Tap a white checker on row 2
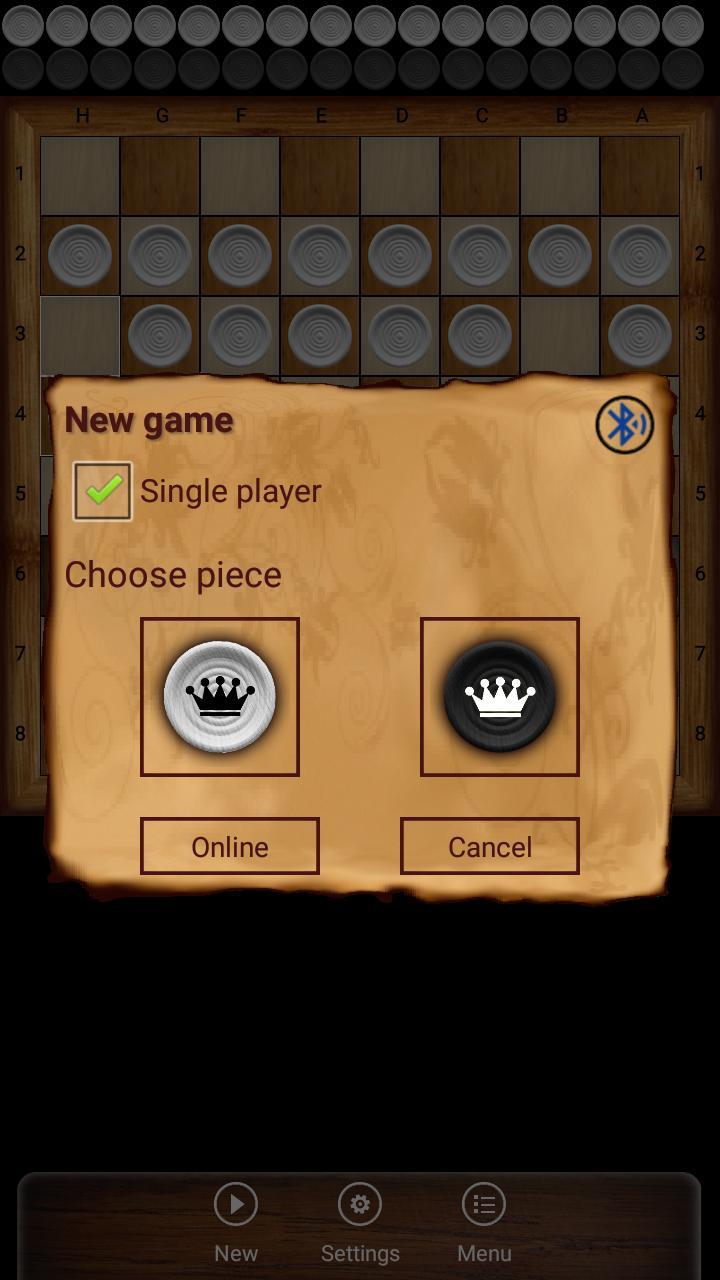 pos(81,254)
